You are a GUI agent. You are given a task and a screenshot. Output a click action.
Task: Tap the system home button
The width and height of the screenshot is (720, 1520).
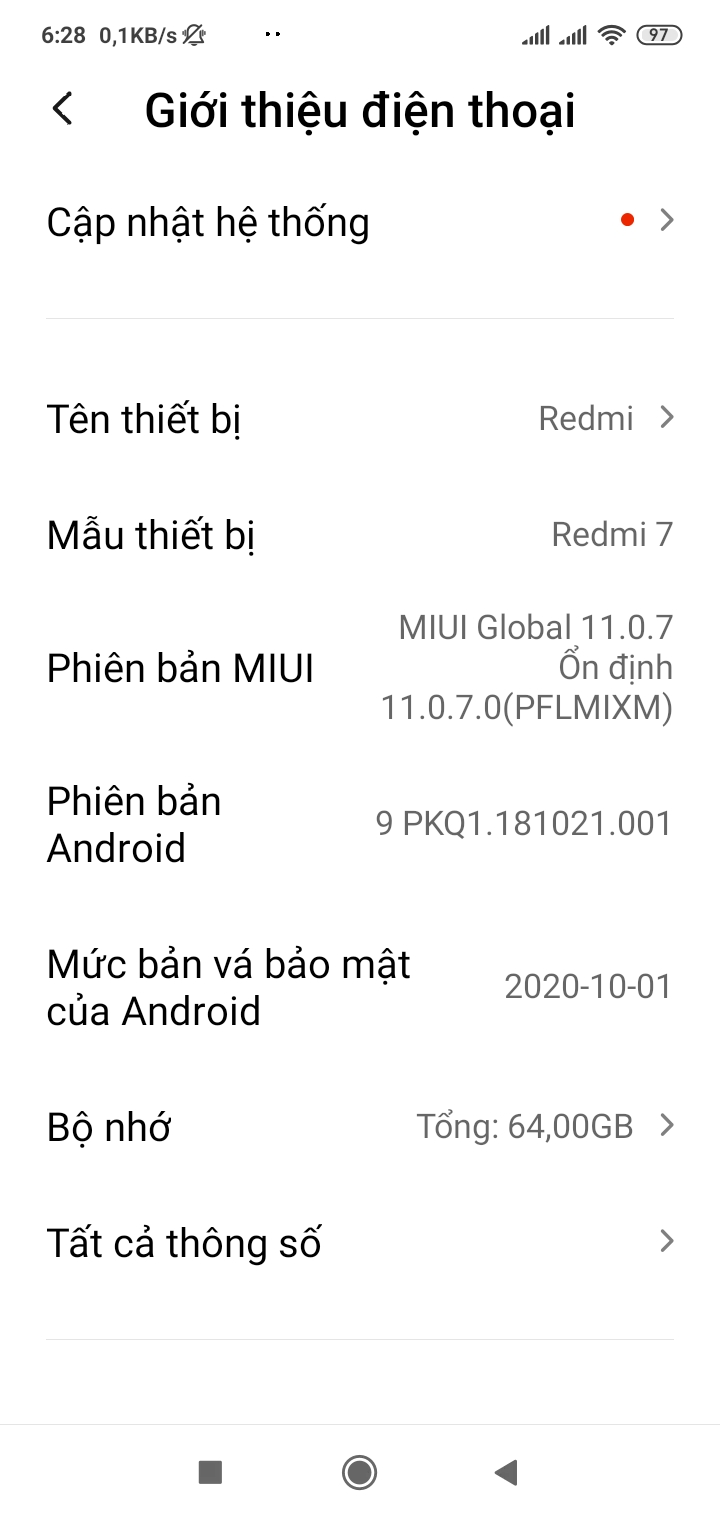click(359, 1471)
